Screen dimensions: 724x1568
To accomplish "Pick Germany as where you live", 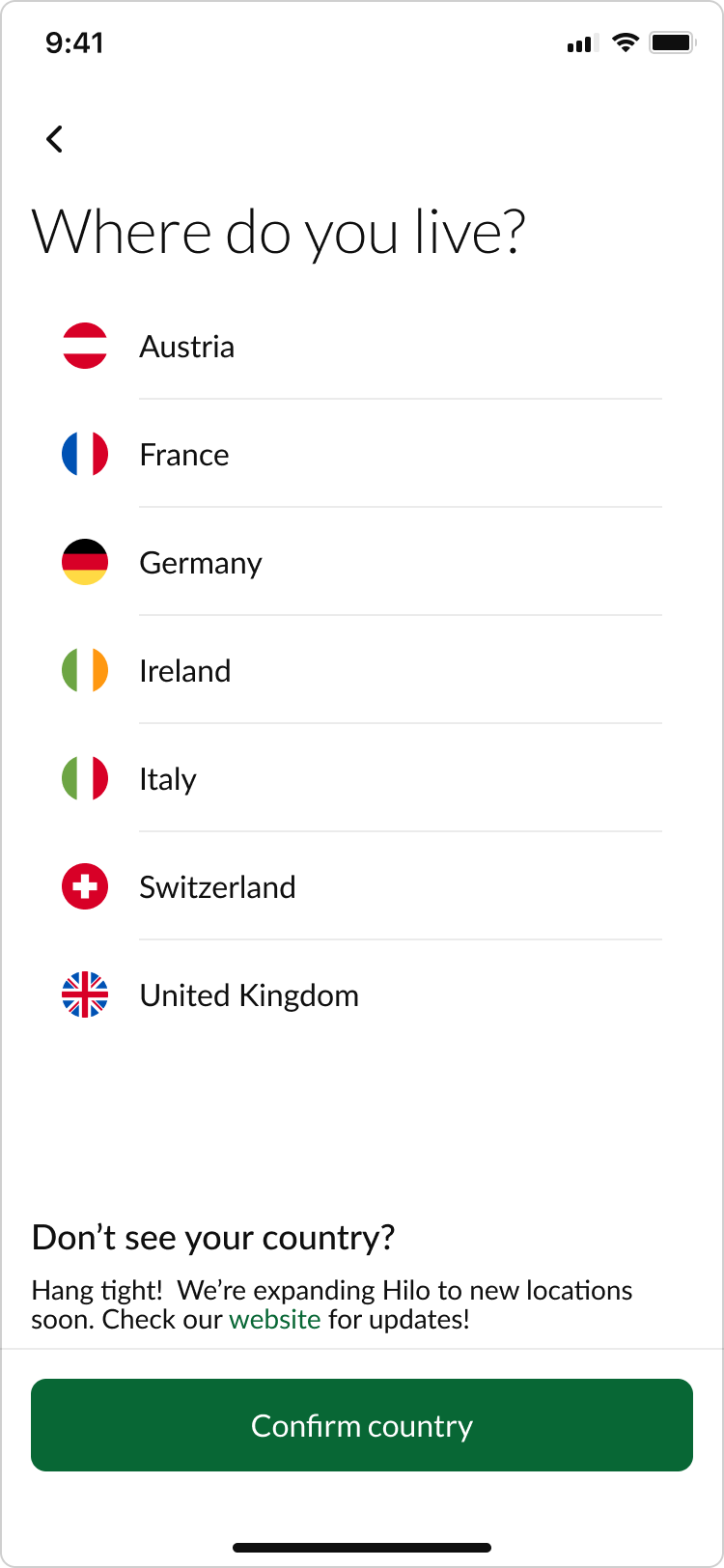I will (201, 563).
